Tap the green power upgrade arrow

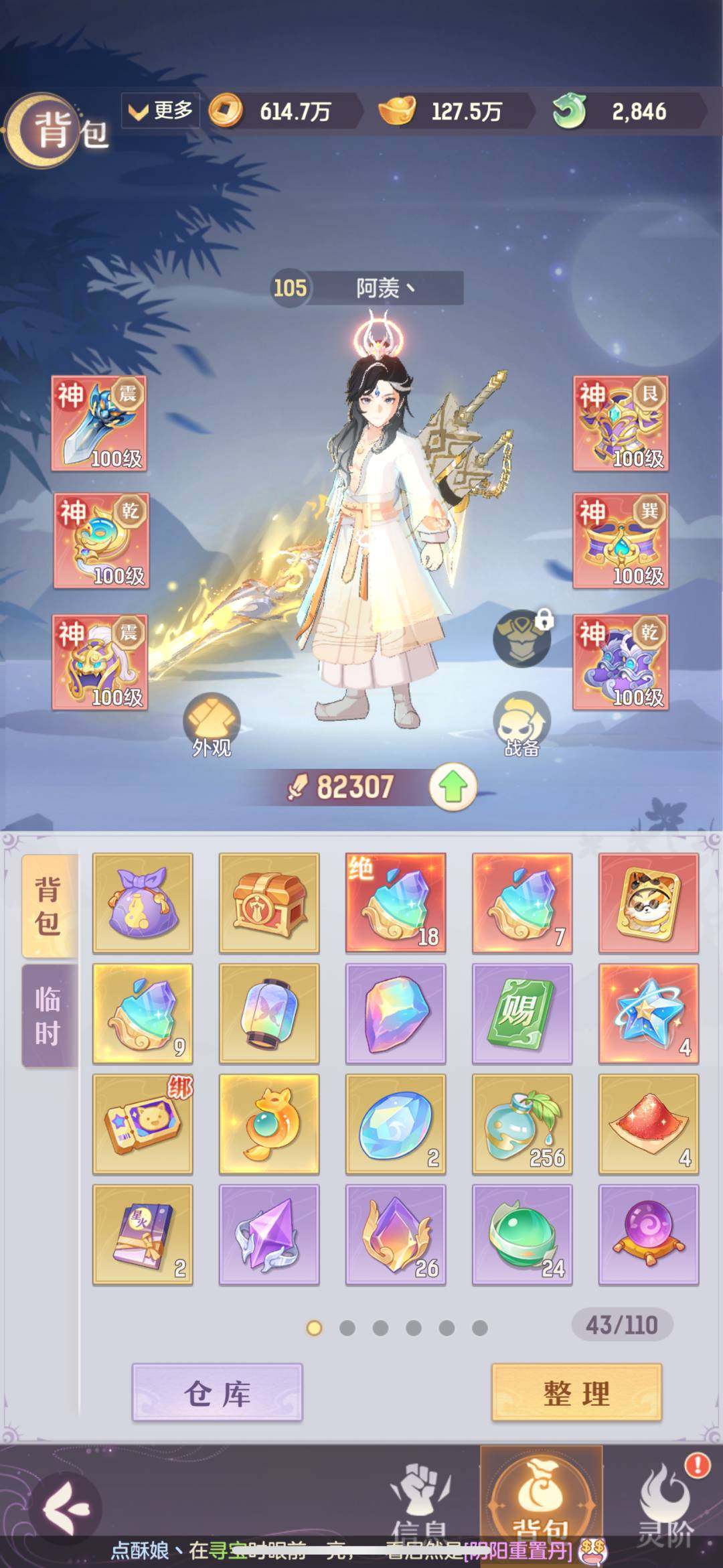click(x=453, y=787)
